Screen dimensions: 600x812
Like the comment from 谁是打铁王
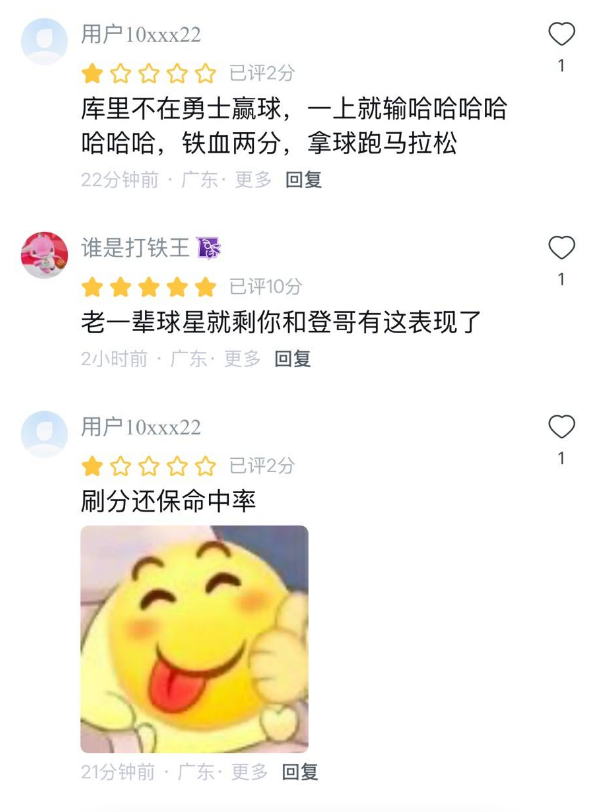tap(562, 248)
